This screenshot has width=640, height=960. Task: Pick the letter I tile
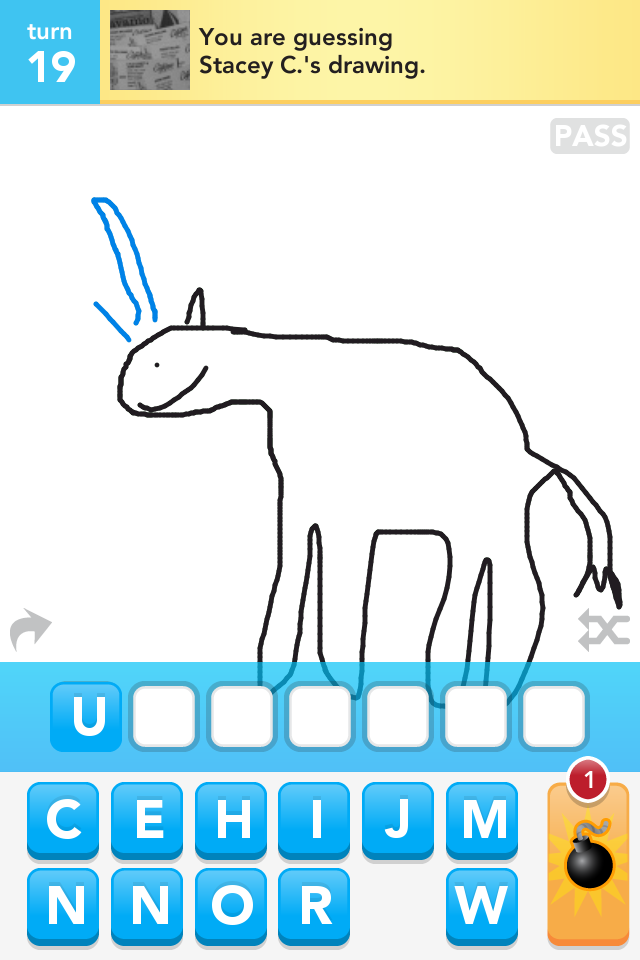[x=314, y=820]
